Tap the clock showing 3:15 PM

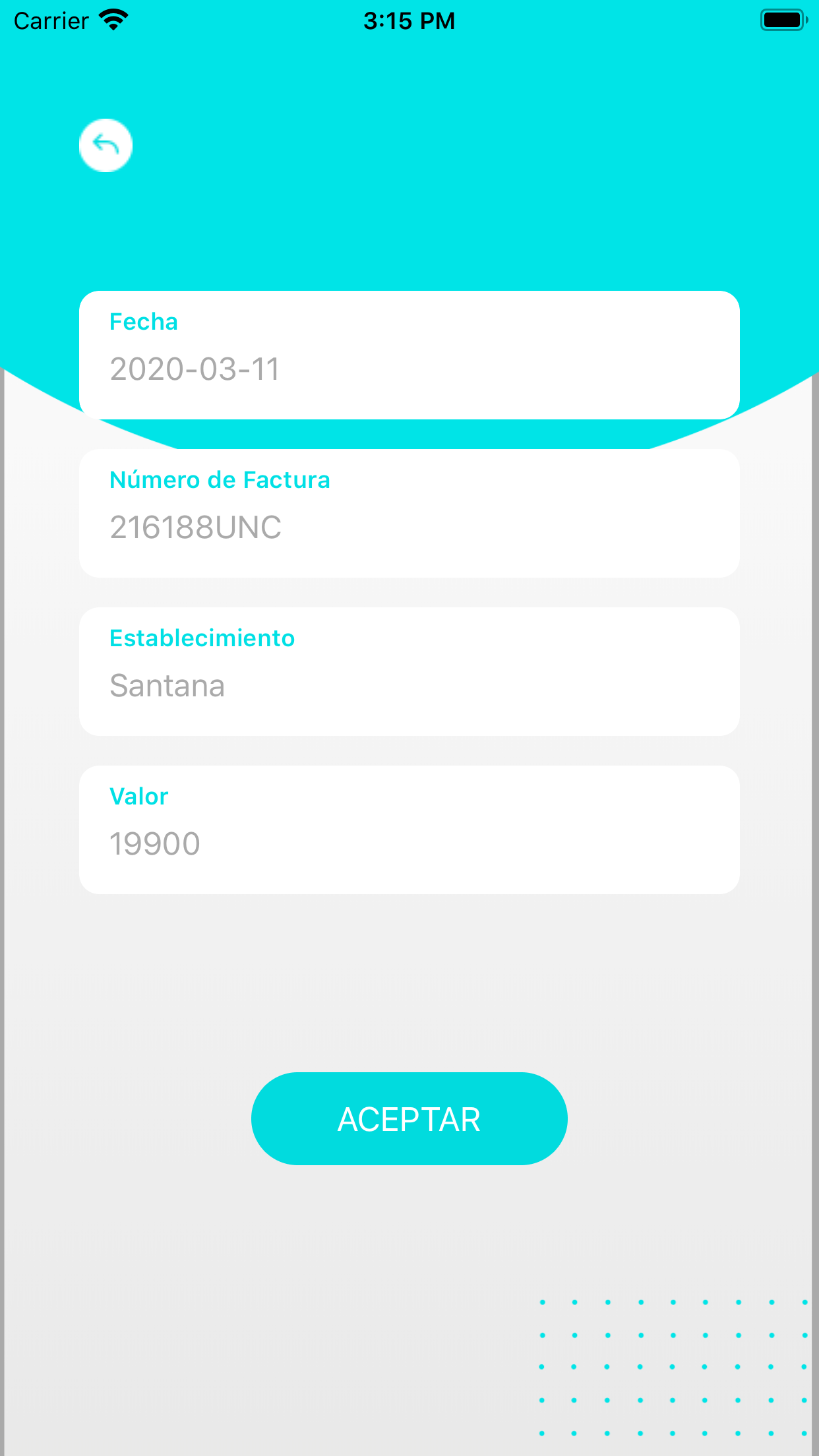click(409, 20)
